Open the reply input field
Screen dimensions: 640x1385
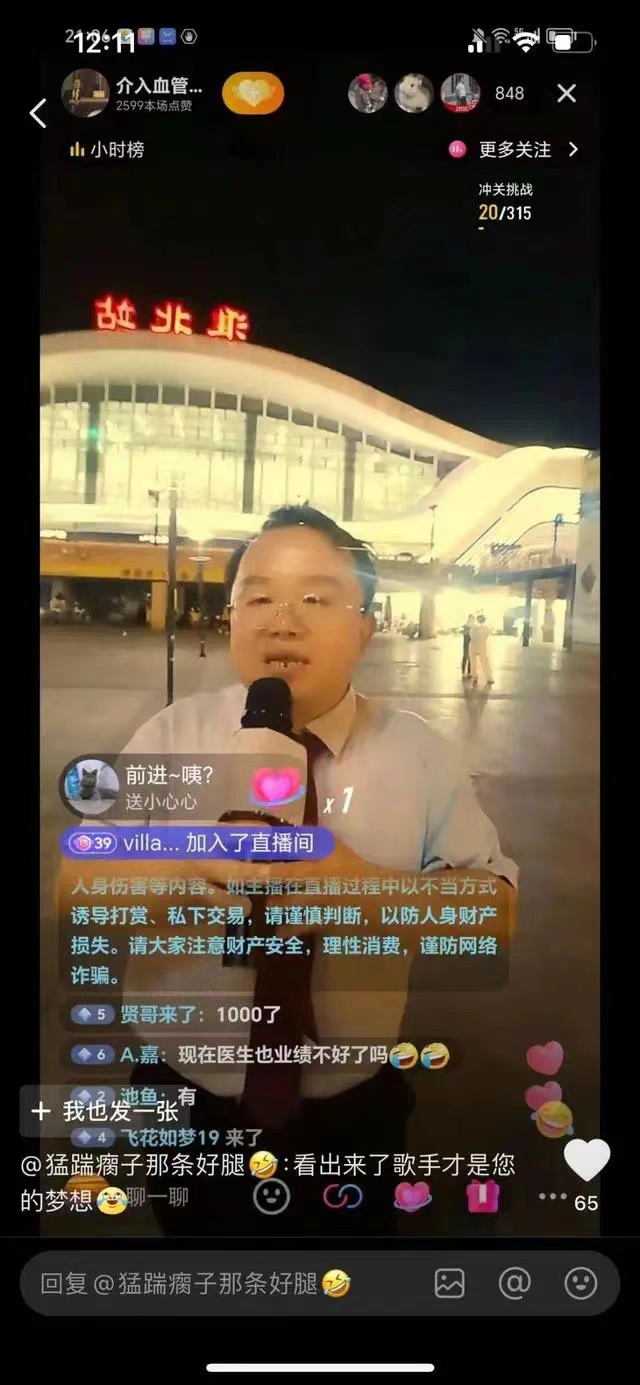(x=220, y=1283)
